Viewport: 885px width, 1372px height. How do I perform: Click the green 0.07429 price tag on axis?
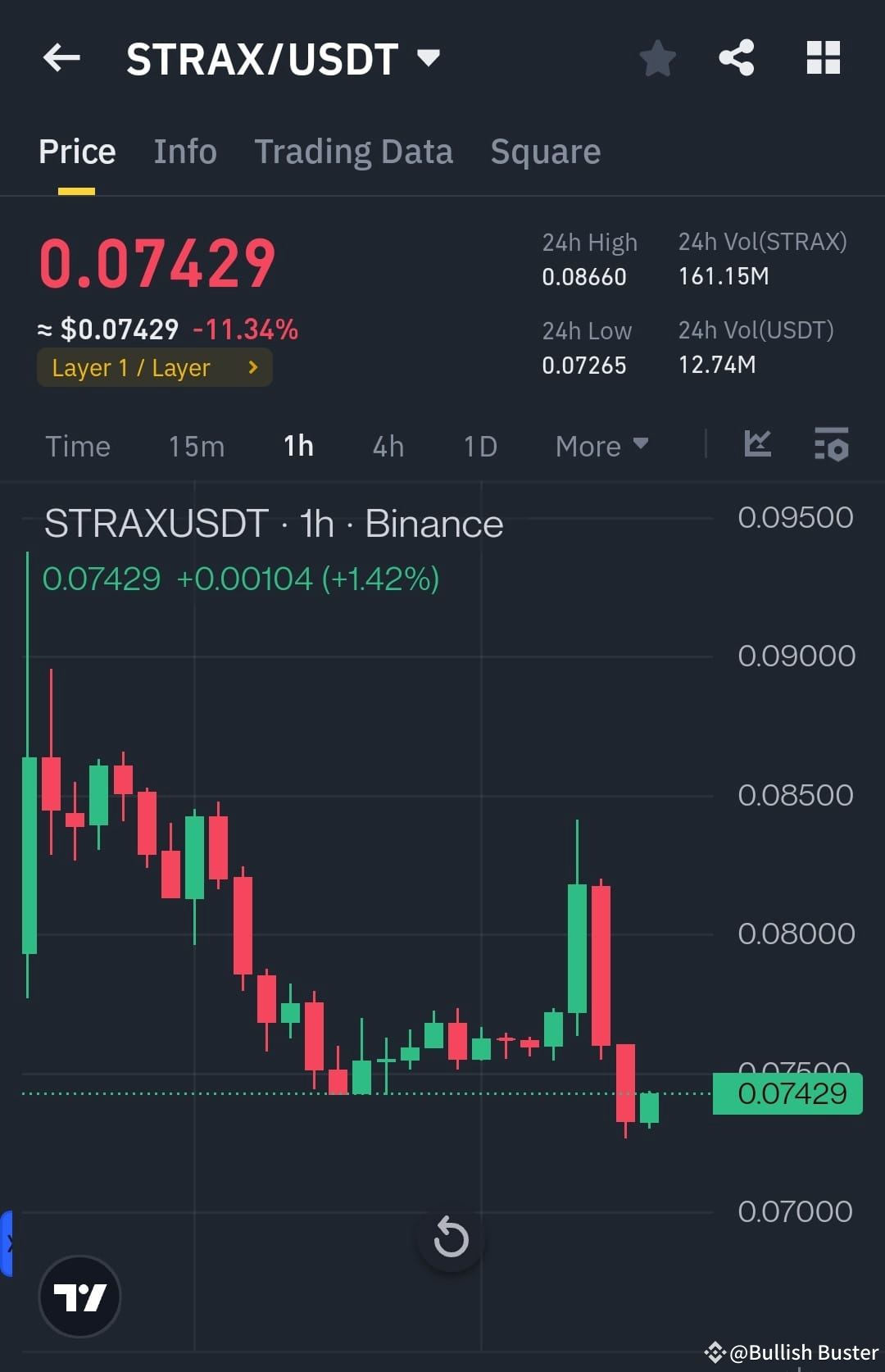[x=787, y=1093]
